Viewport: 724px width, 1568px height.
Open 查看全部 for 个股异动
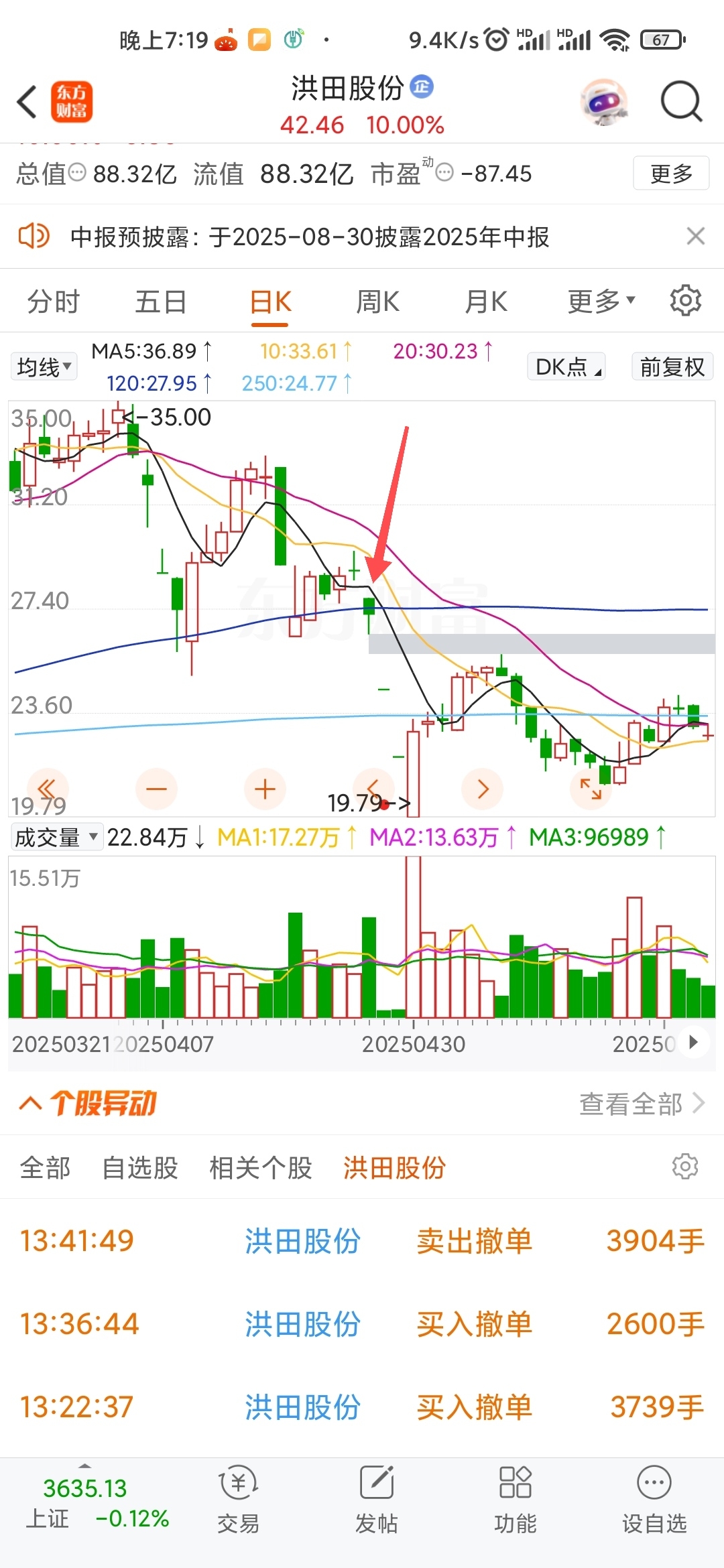click(x=642, y=1104)
